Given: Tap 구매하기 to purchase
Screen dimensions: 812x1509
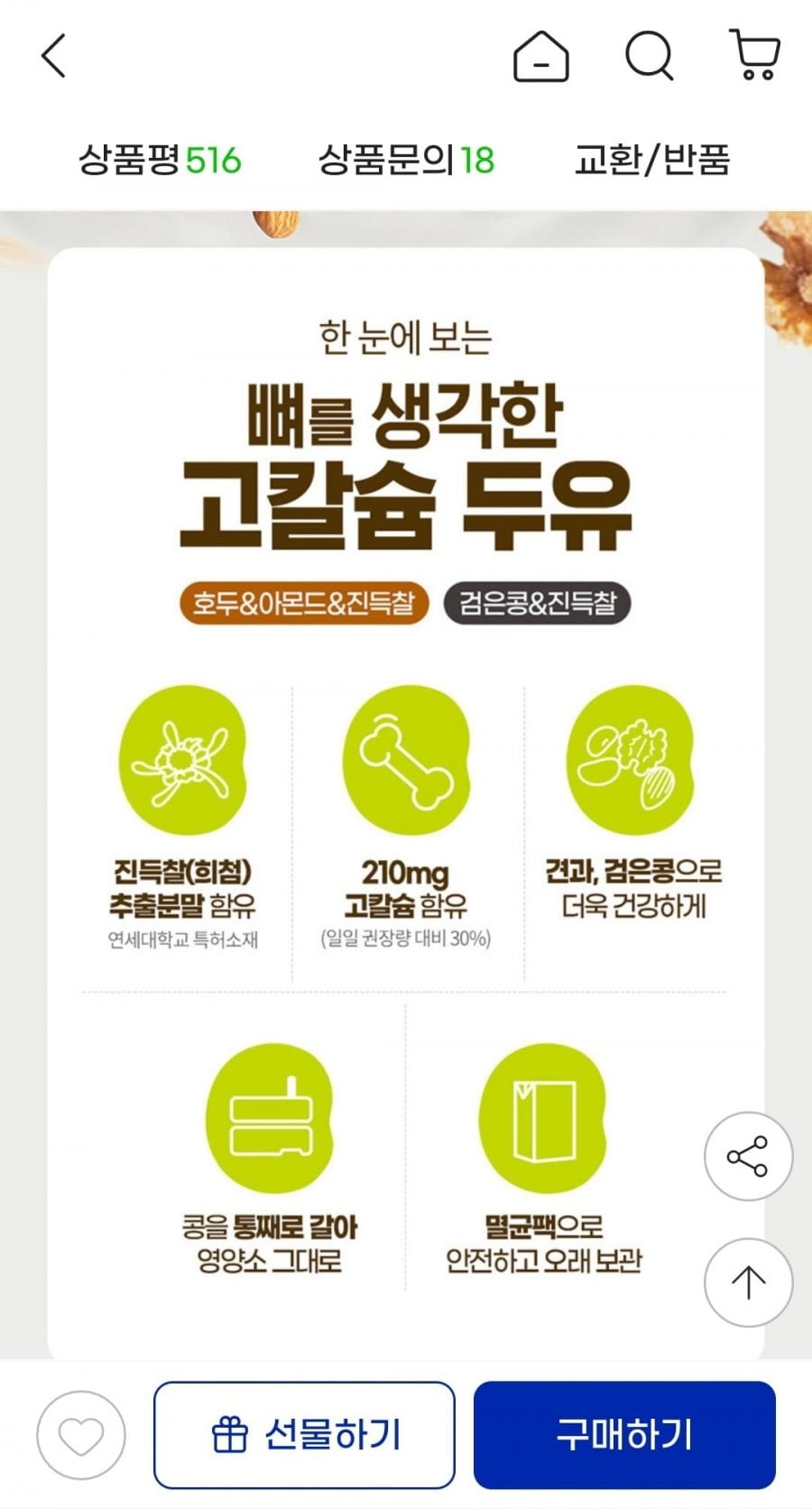Looking at the screenshot, I should click(x=624, y=1434).
